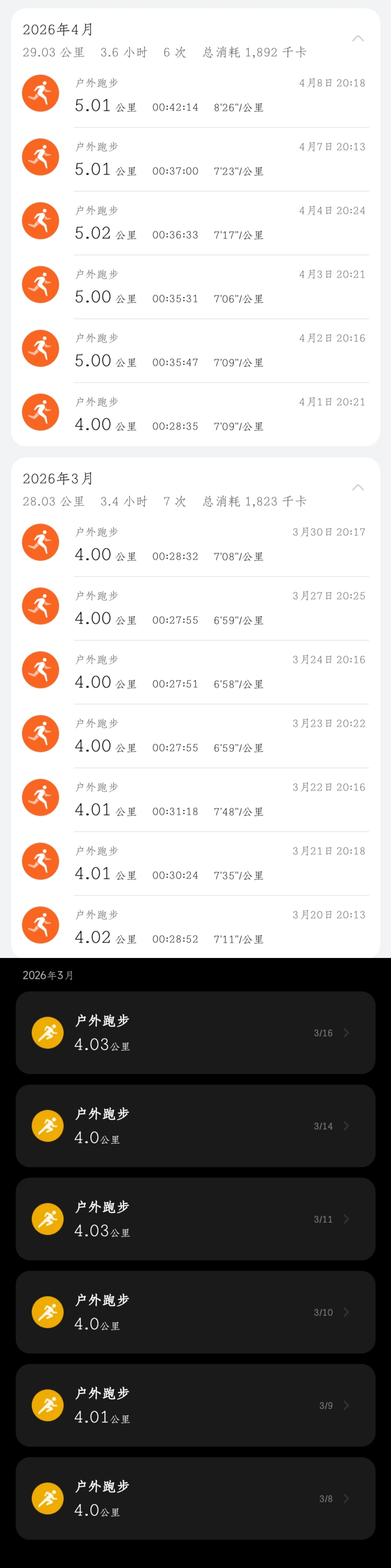
Task: Collapse the 2026年3月 summary section
Action: pos(358,488)
